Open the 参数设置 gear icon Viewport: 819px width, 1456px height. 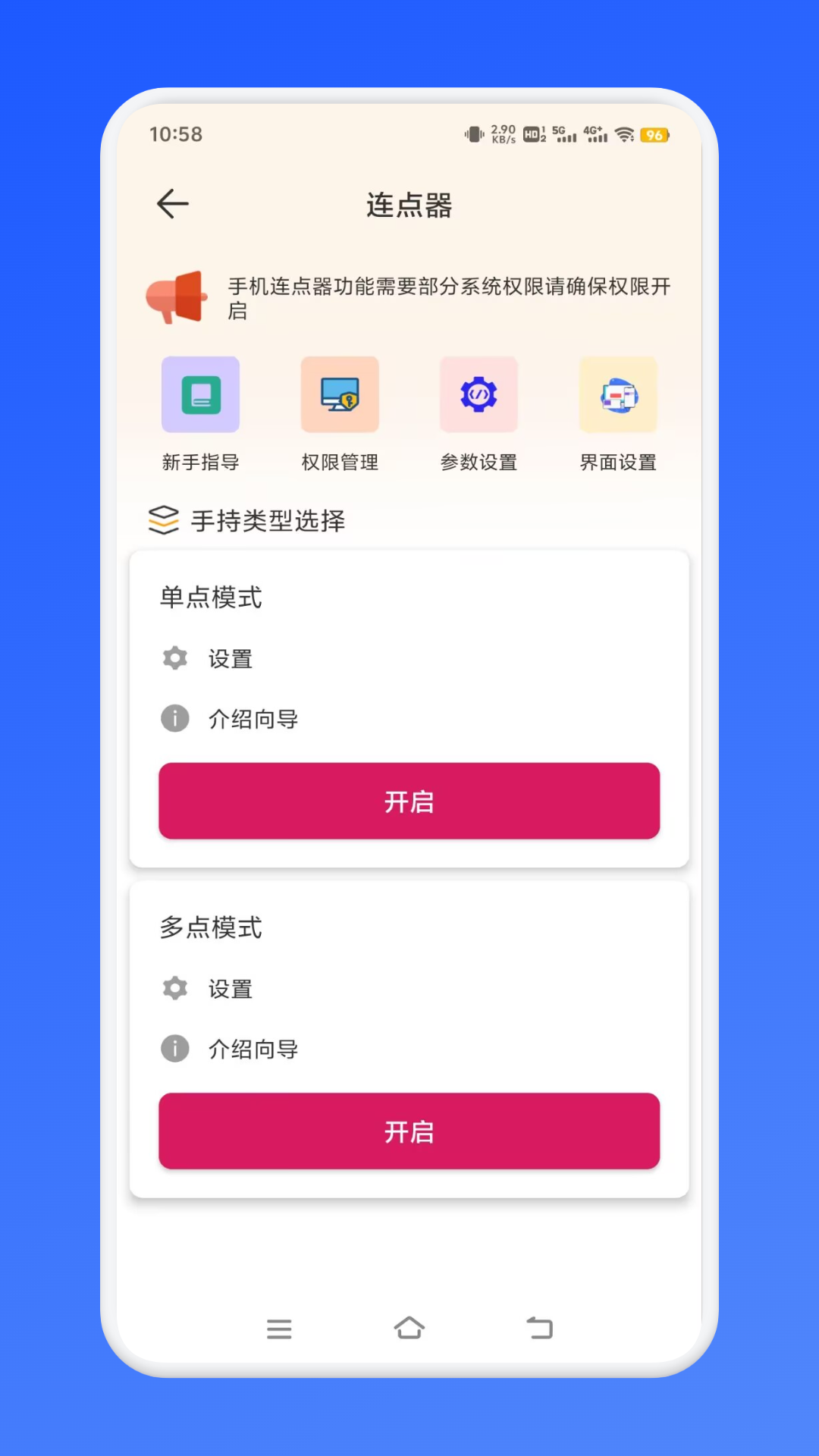pyautogui.click(x=479, y=394)
